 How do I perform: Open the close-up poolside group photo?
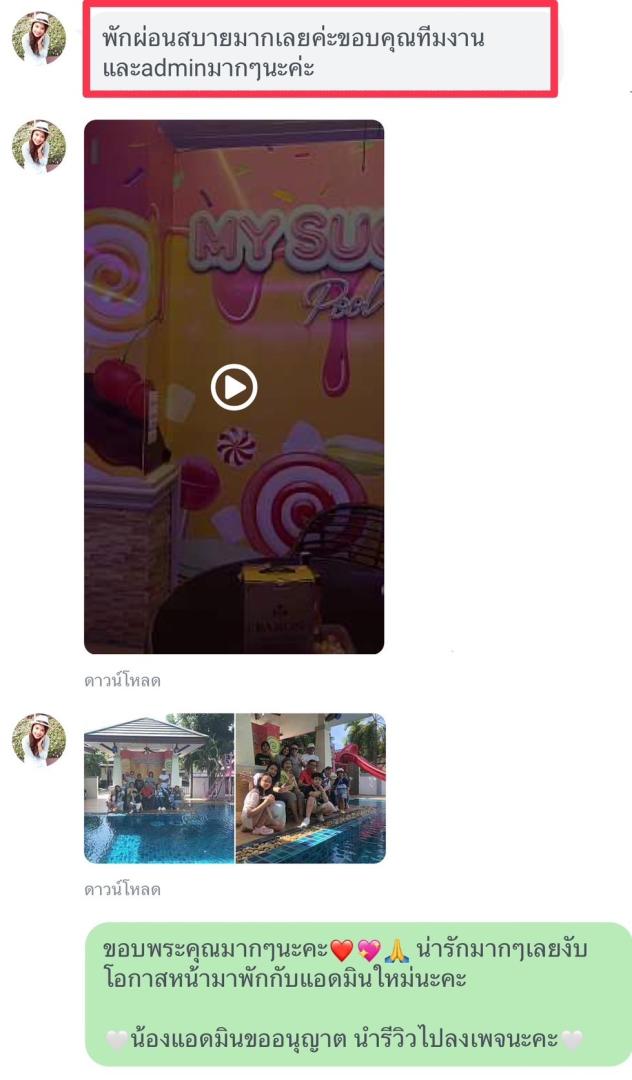310,788
